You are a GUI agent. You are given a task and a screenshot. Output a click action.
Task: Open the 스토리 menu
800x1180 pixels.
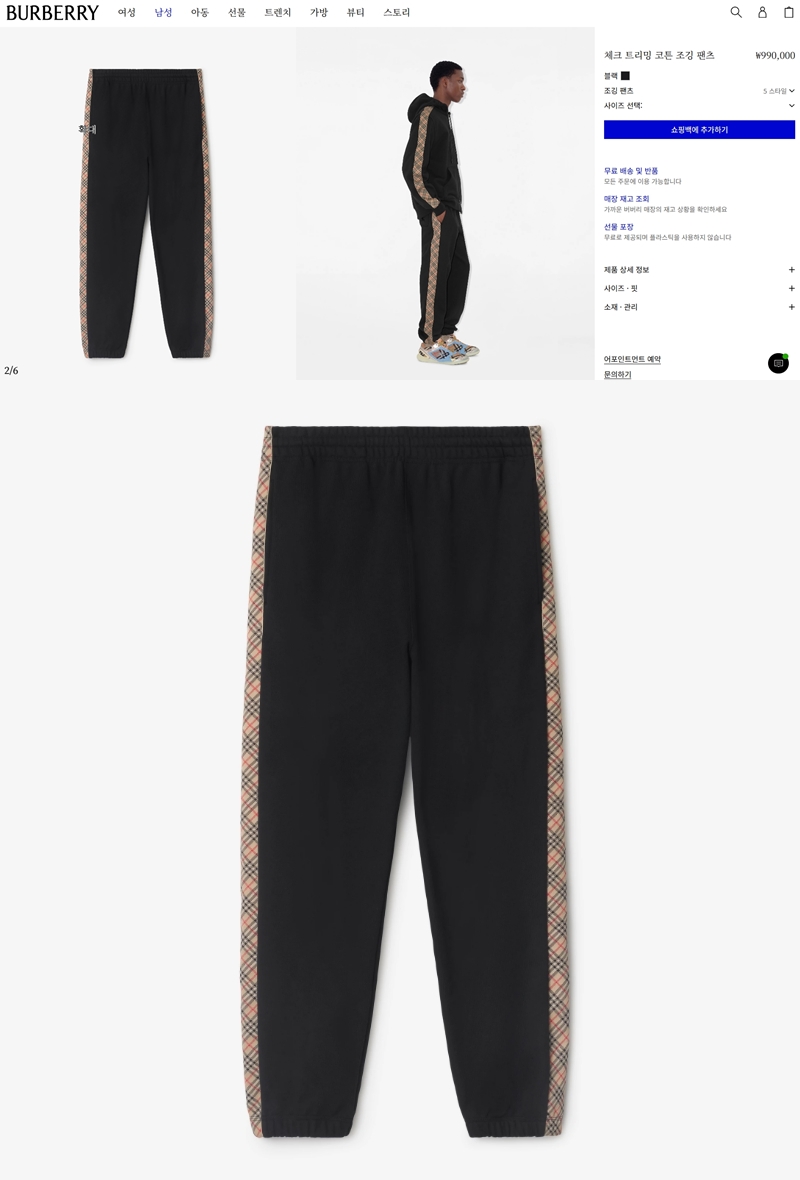(397, 12)
